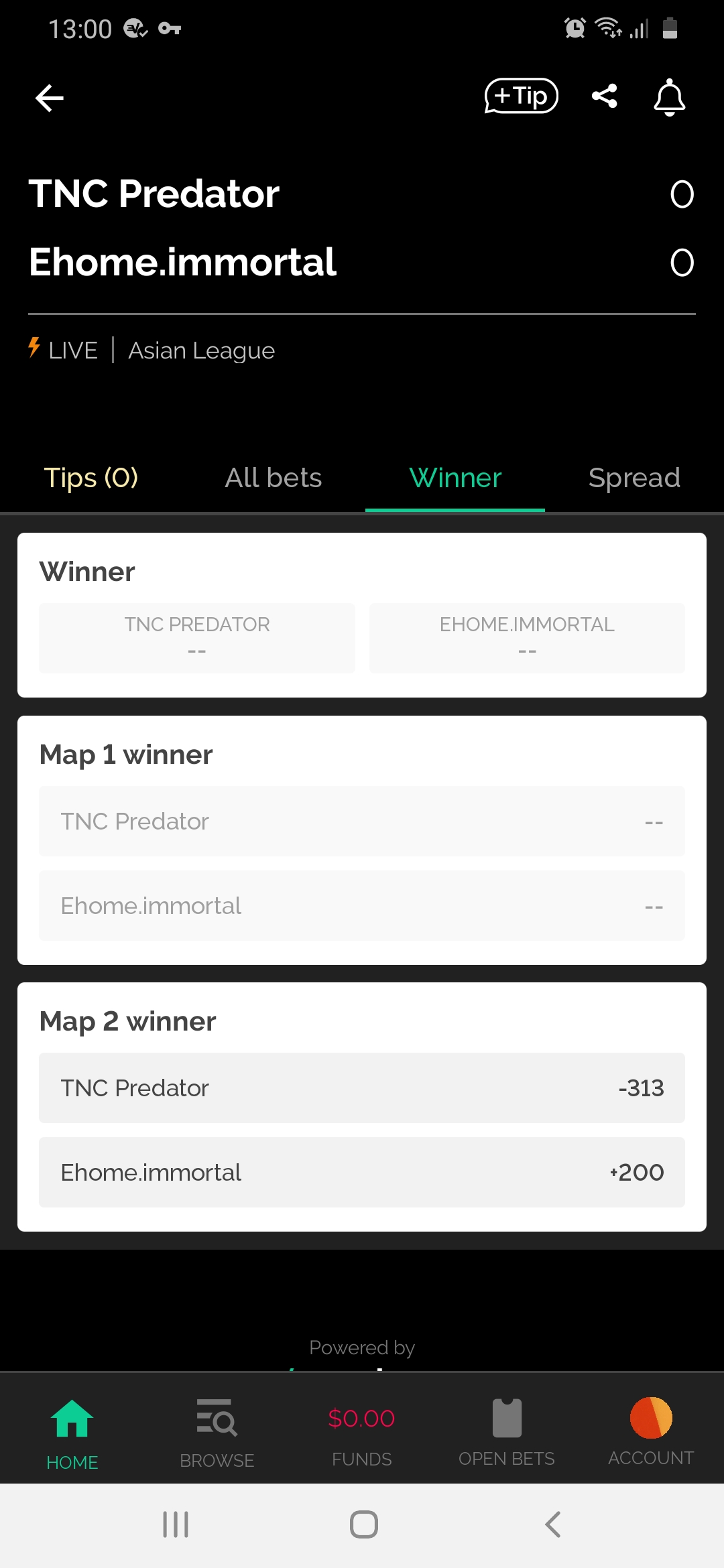Viewport: 724px width, 1568px height.
Task: Pick Ehome.immortal for Map 2 at +200
Action: [362, 1172]
